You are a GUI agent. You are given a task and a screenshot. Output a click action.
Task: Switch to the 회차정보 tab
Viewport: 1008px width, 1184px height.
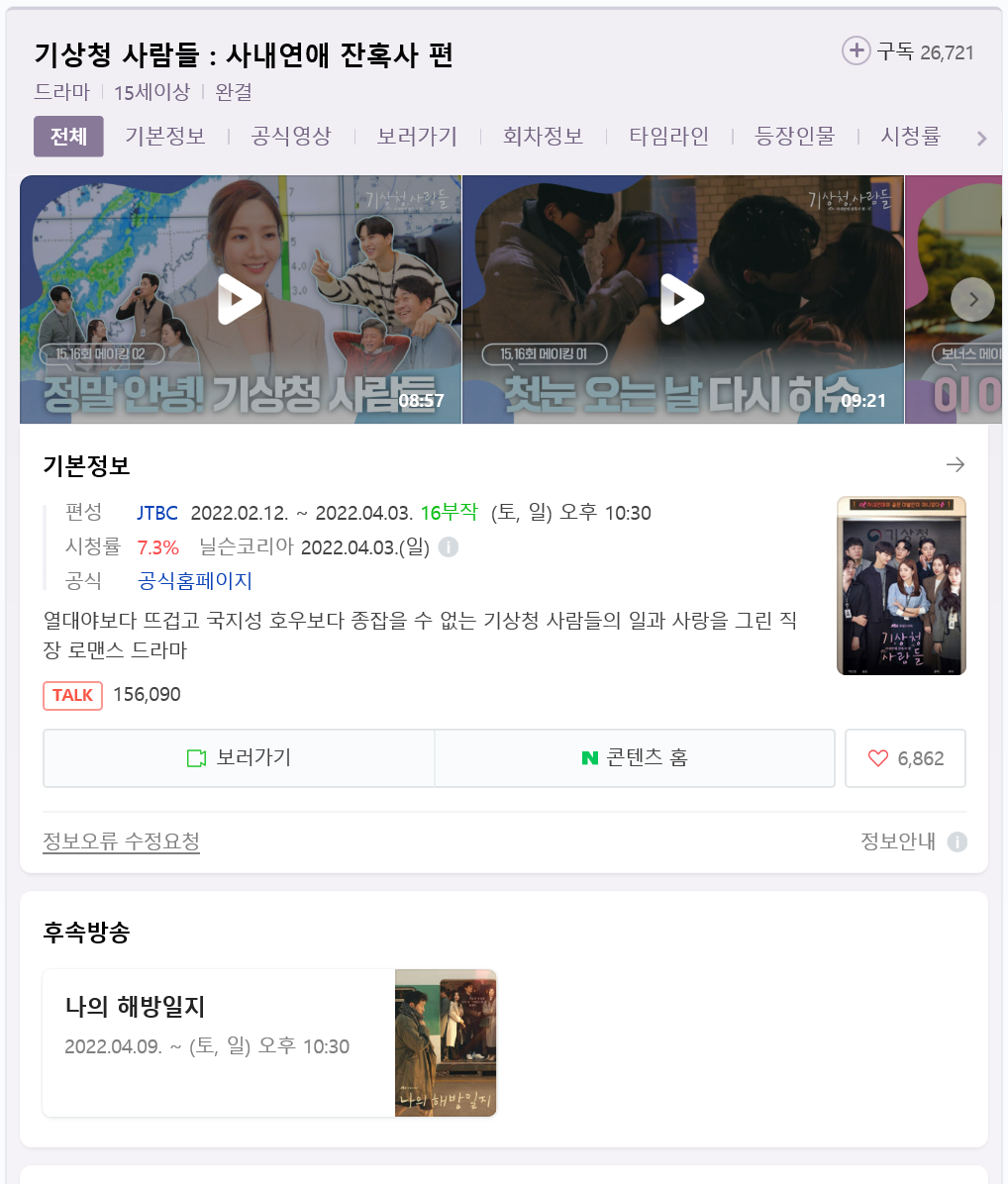(543, 137)
